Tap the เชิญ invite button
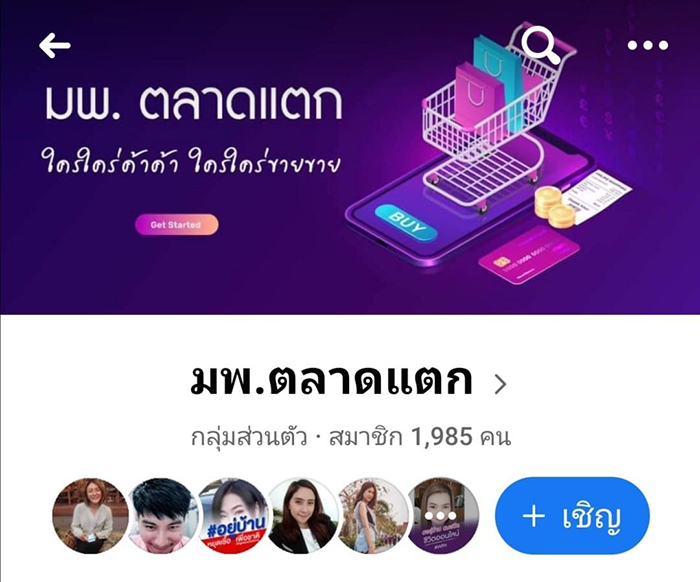The width and height of the screenshot is (700, 582). [x=572, y=516]
